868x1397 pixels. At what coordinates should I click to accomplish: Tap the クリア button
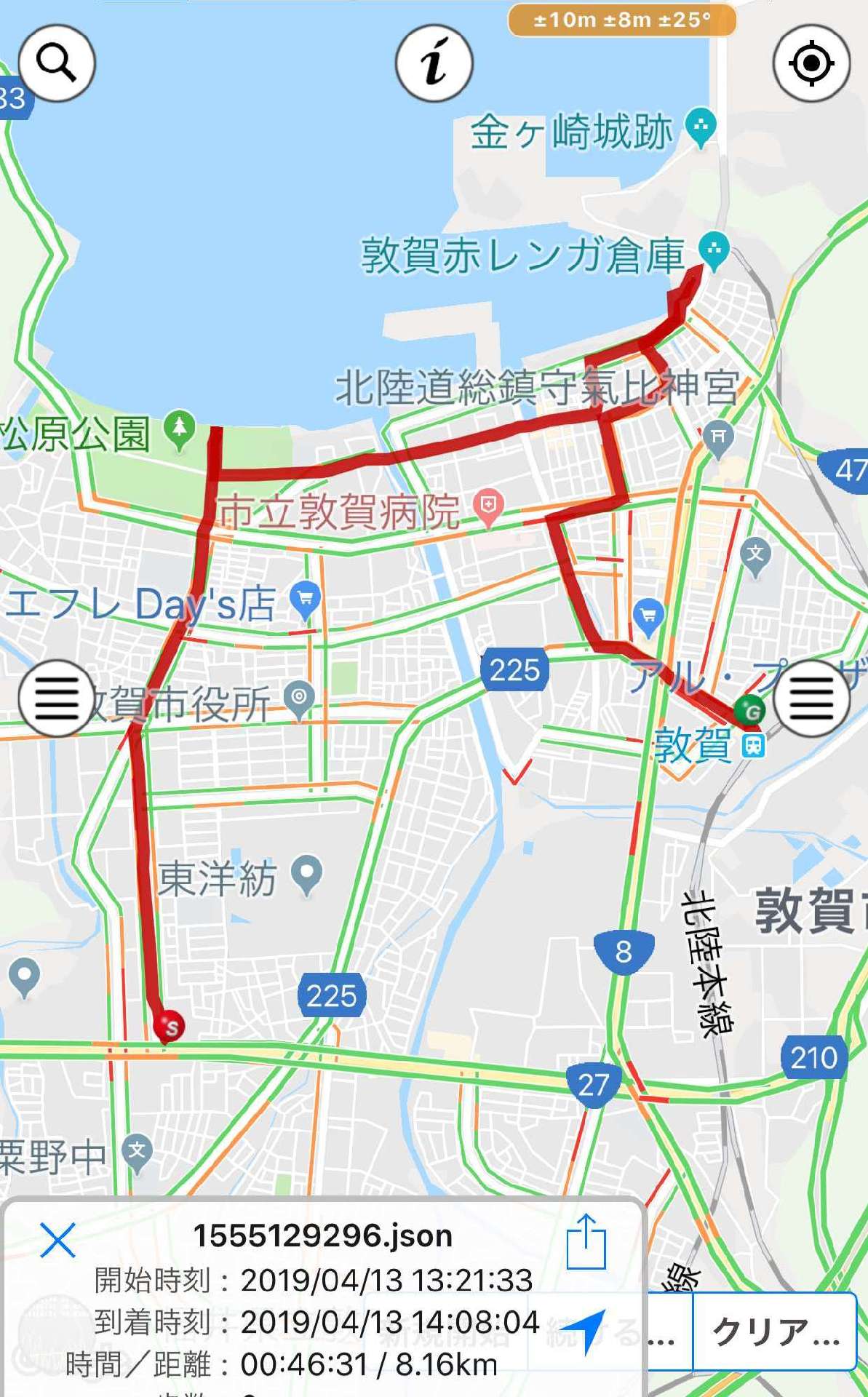(x=774, y=1332)
